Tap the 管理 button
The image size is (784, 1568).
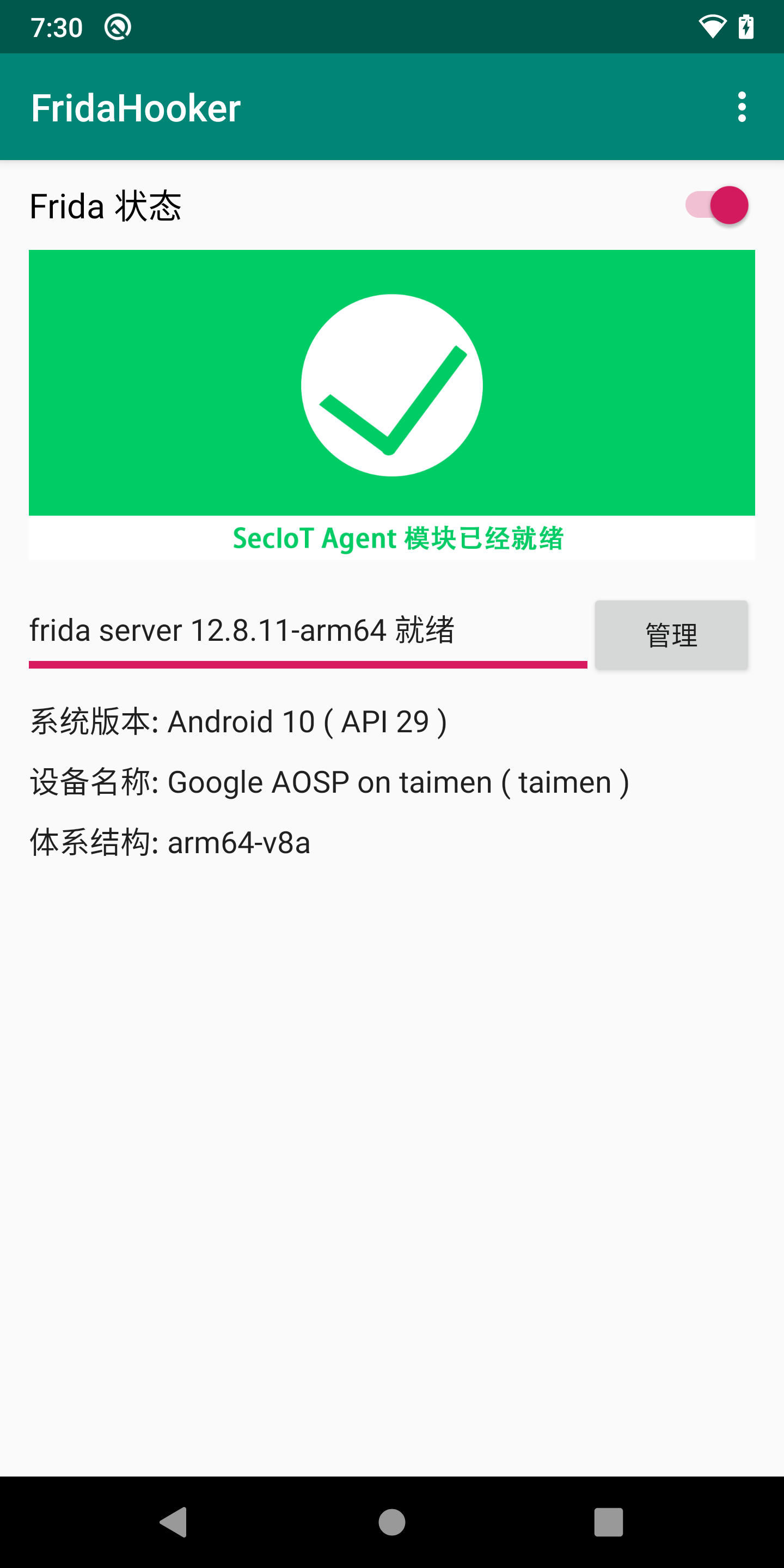pos(671,635)
